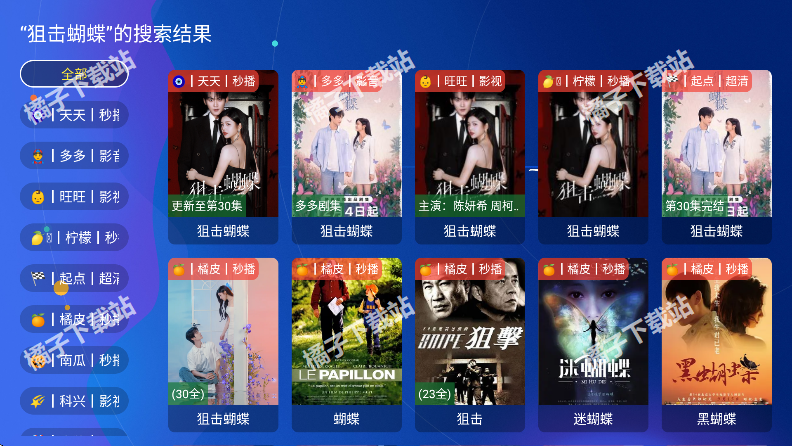Filter results by 多多 影视 source
Viewport: 792px width, 446px height.
click(x=74, y=156)
